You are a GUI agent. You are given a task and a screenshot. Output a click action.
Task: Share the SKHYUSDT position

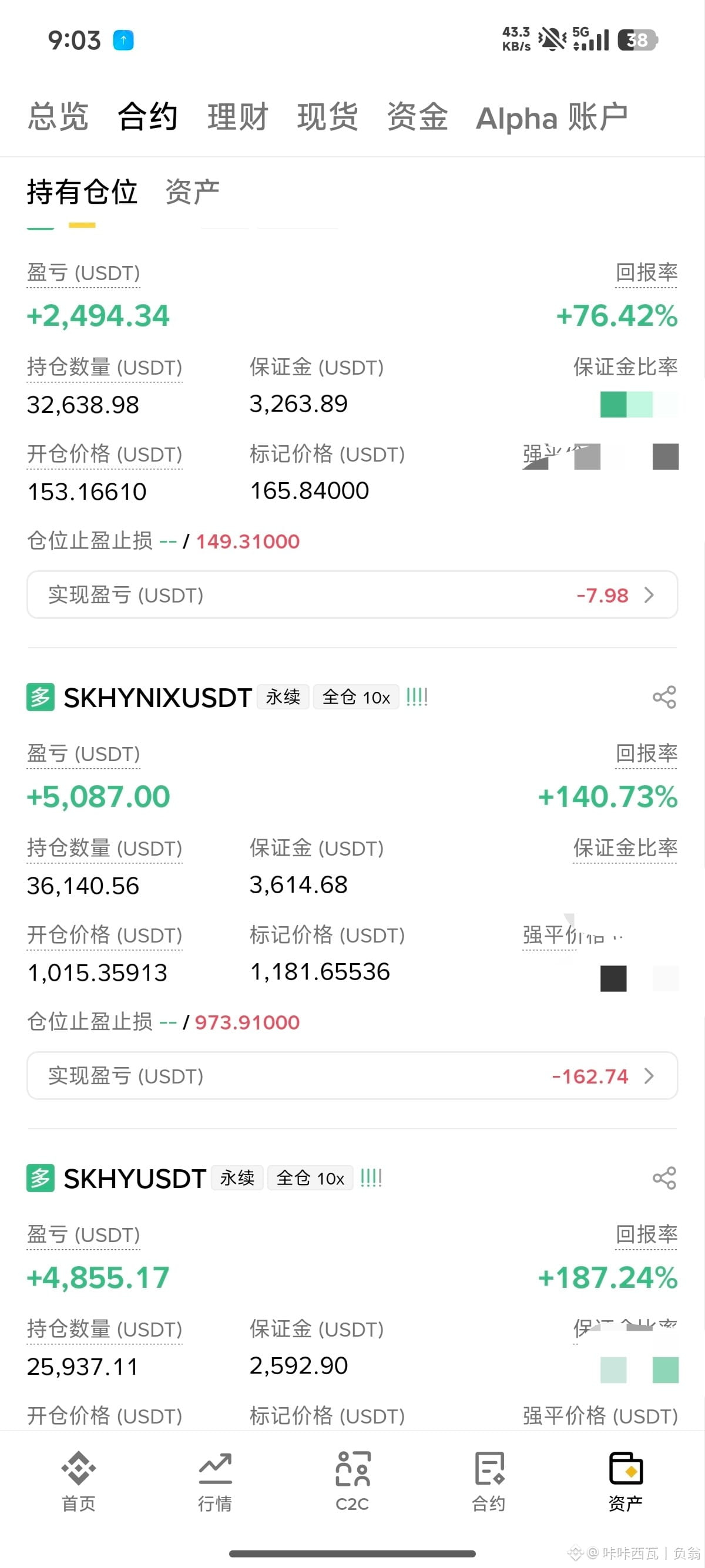(x=664, y=1178)
